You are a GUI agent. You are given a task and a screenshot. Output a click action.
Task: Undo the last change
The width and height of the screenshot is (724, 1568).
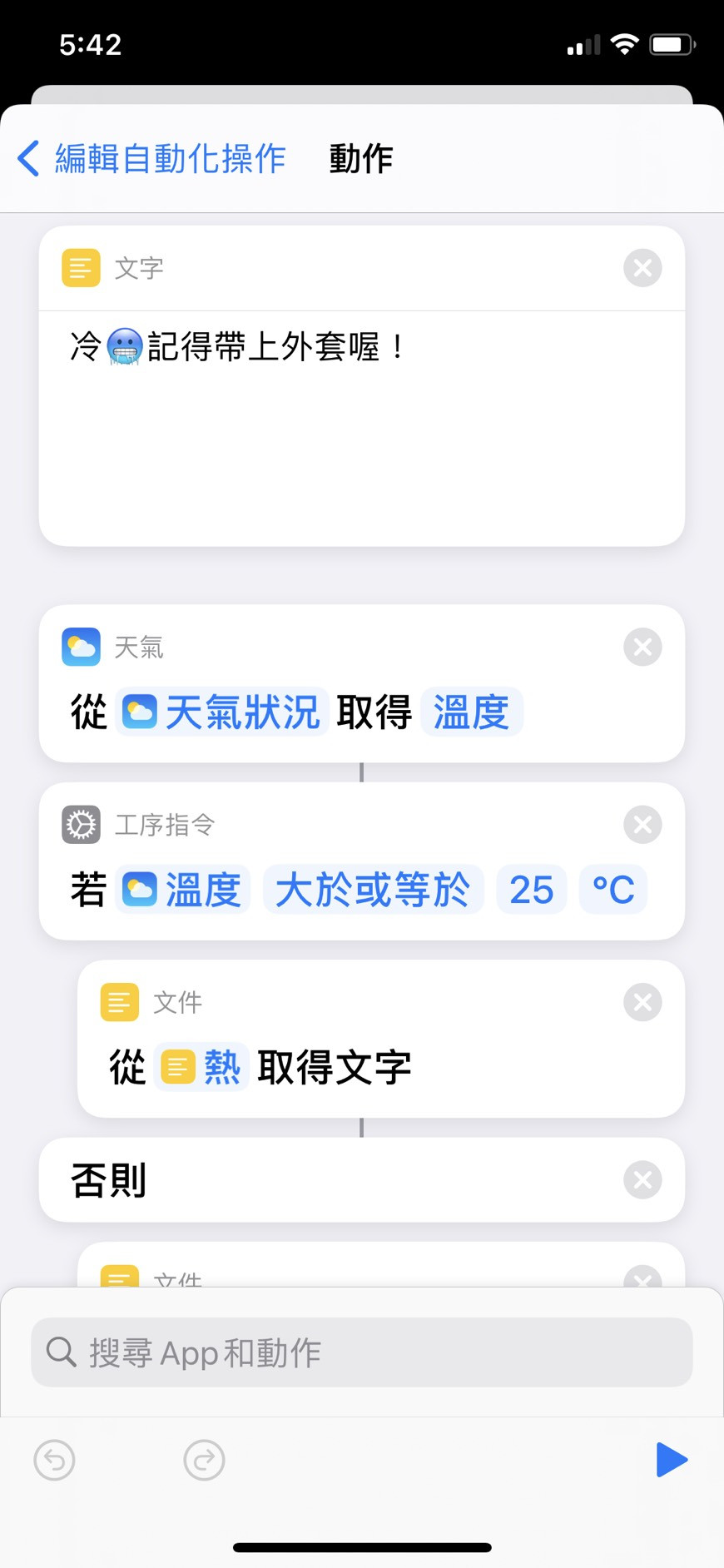(x=55, y=1460)
